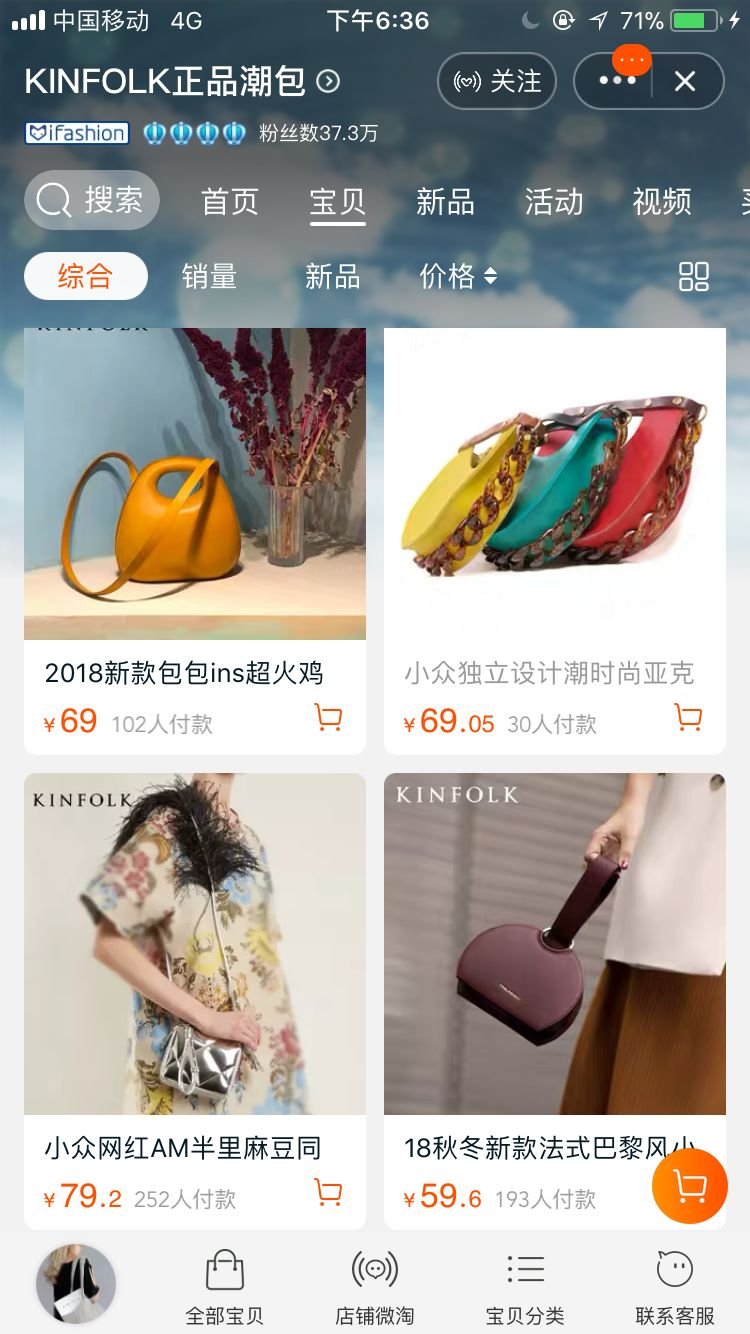Open the three-dot overflow menu
Viewport: 750px width, 1334px height.
click(x=617, y=81)
